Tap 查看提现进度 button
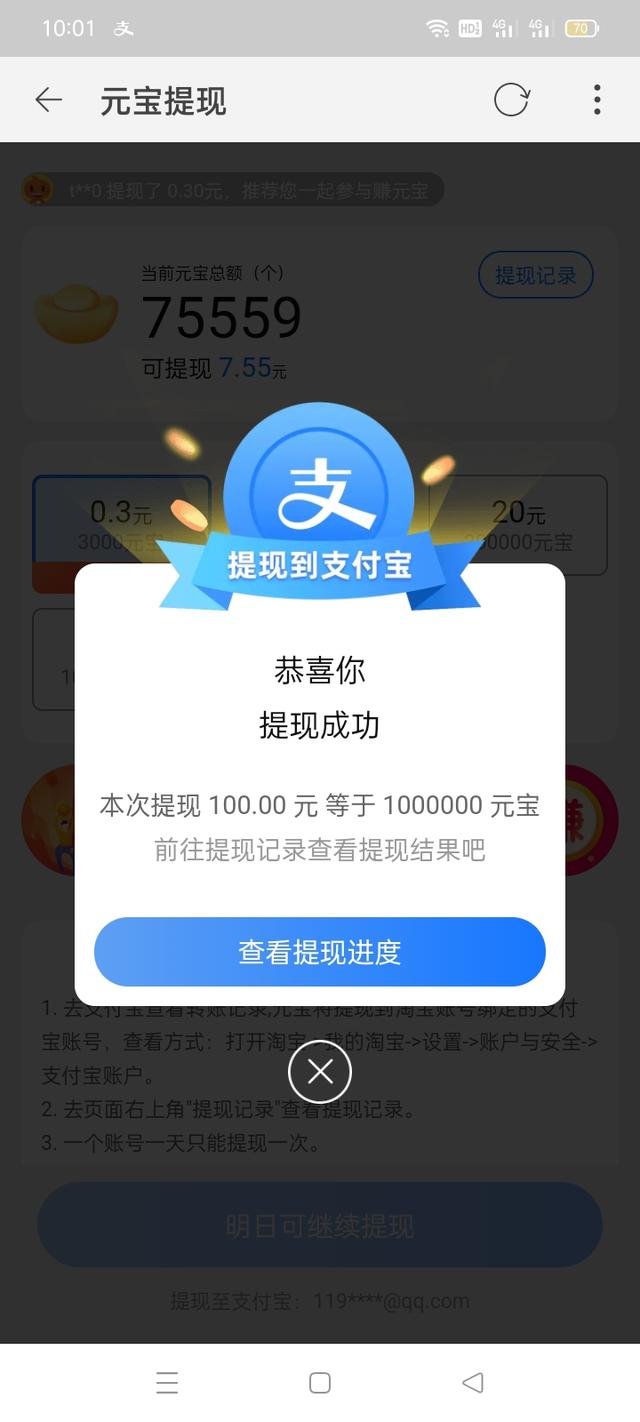640x1422 pixels. (x=320, y=952)
